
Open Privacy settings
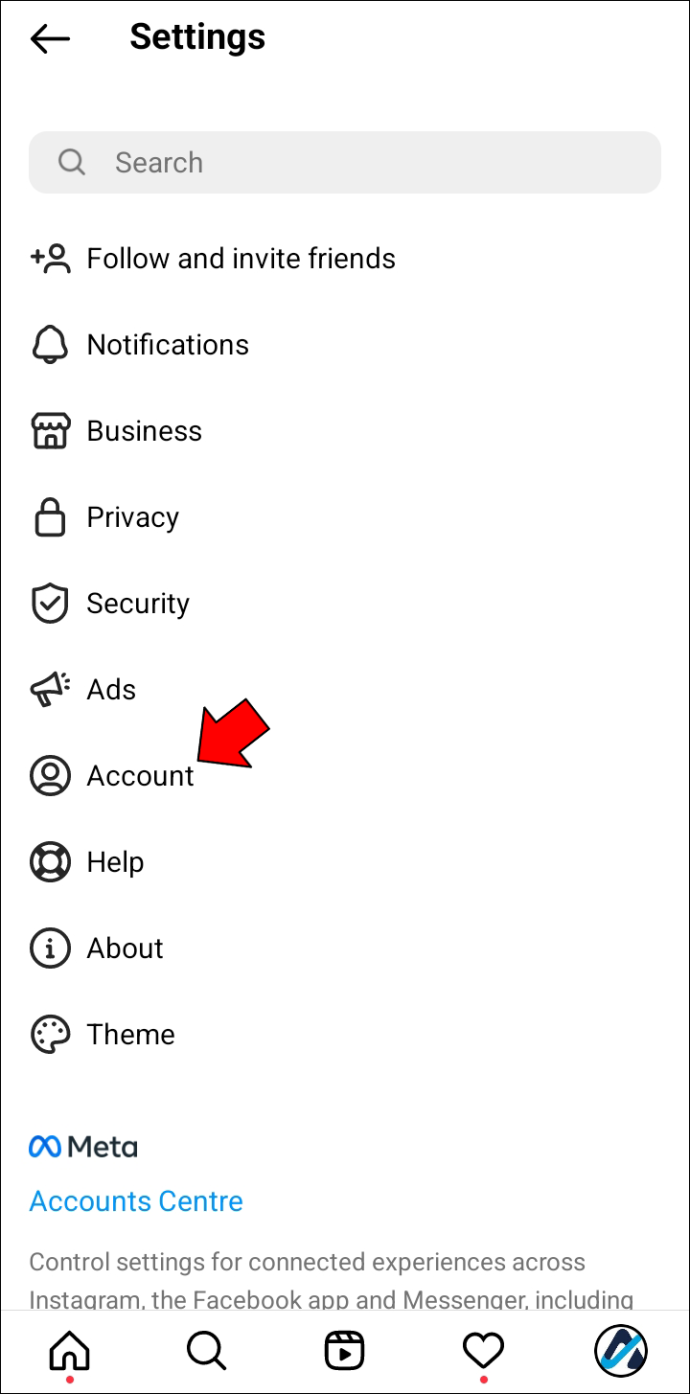(x=345, y=517)
